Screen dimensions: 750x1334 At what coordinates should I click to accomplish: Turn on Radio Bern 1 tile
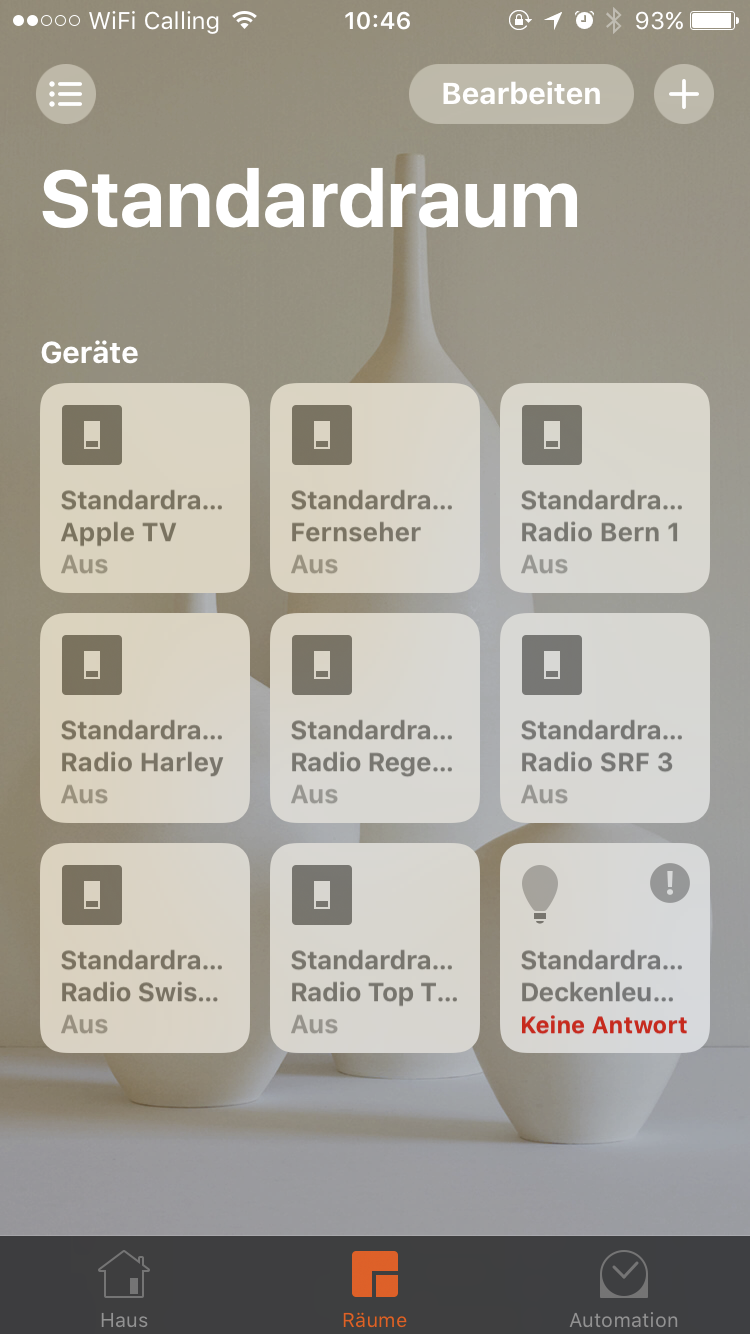tap(605, 488)
